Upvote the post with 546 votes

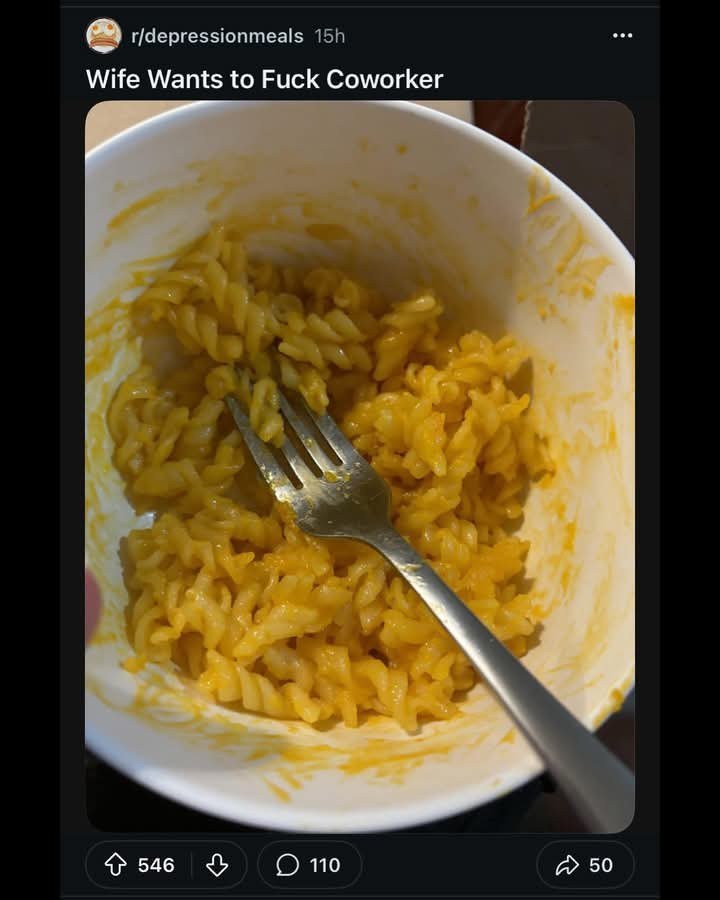[117, 865]
